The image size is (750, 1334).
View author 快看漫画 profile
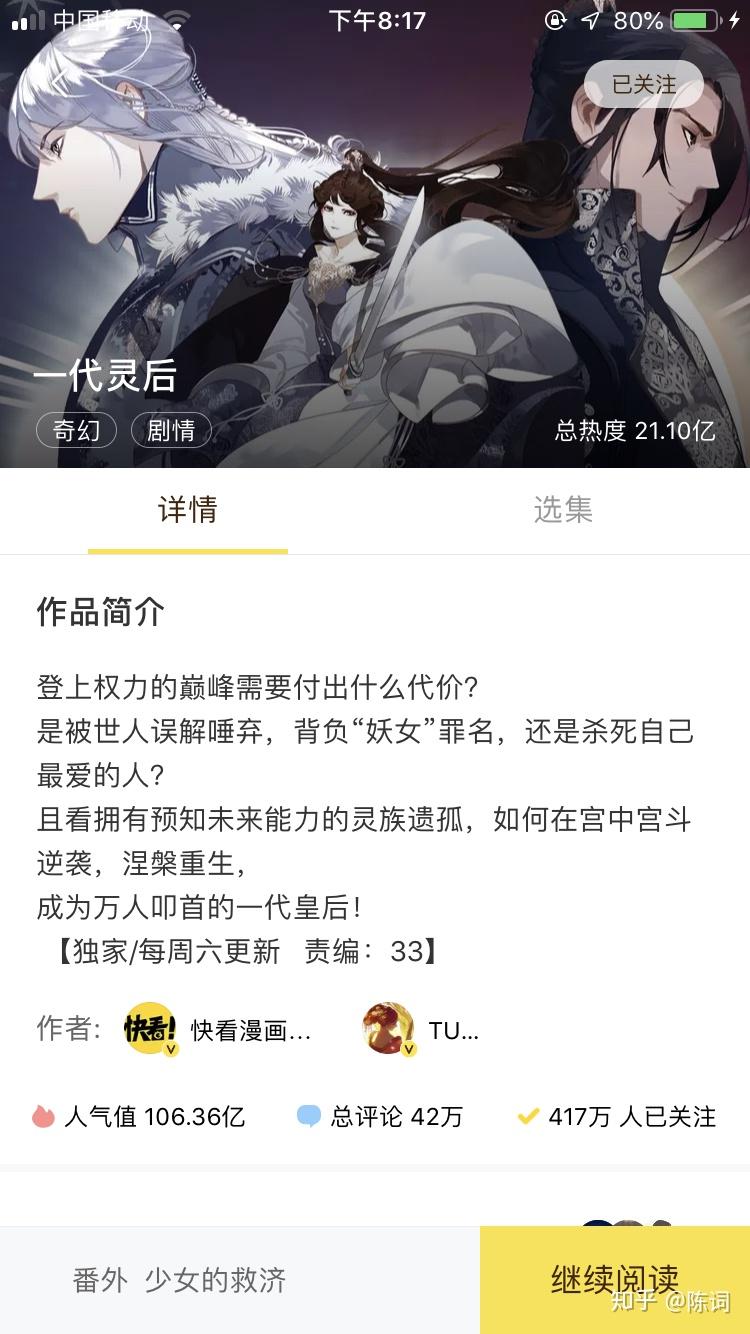point(218,1030)
